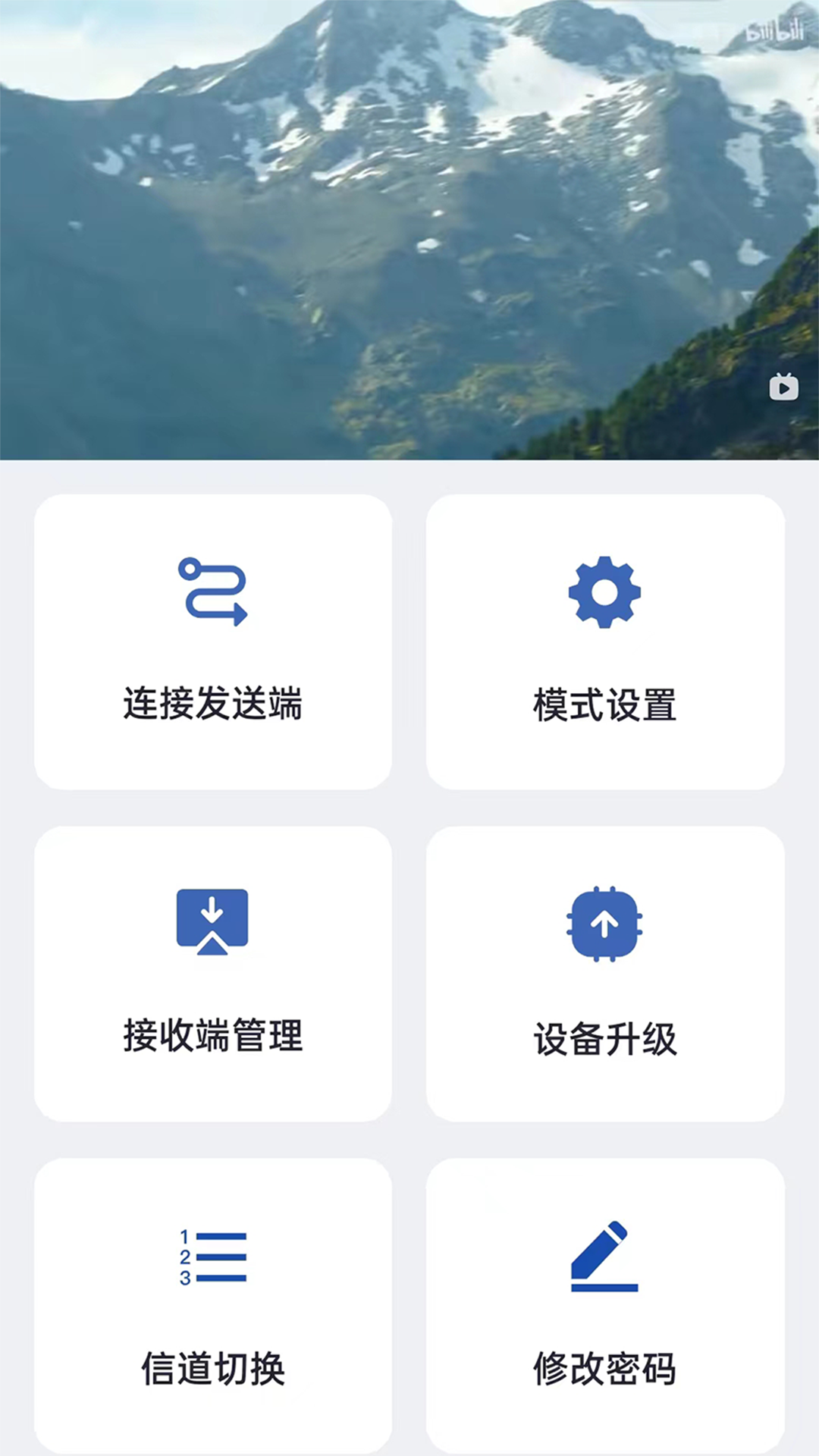Screen dimensions: 819x1456
Task: Tap the mountain video banner
Action: click(x=409, y=227)
